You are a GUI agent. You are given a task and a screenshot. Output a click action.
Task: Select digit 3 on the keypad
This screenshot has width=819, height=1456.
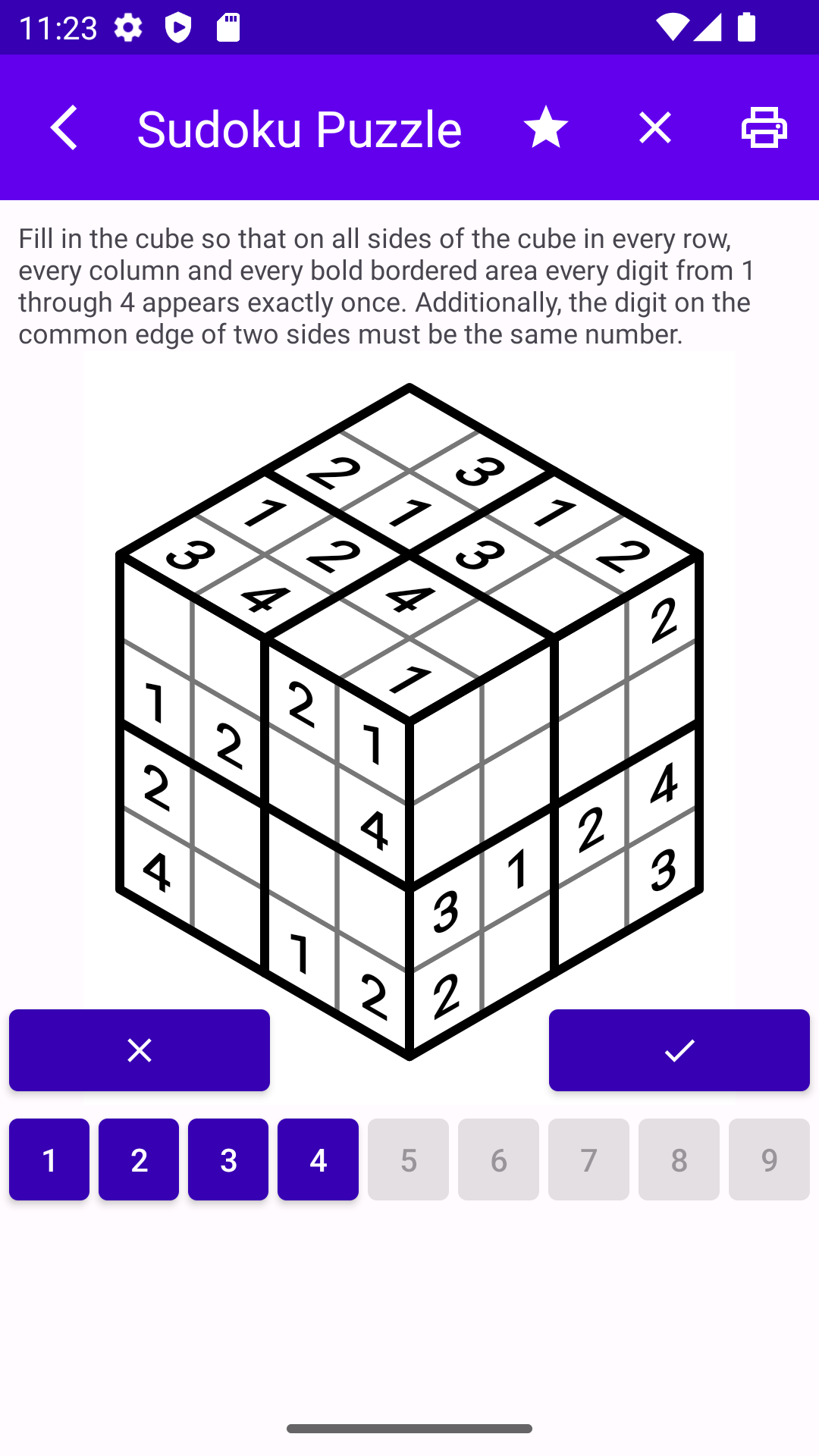[x=227, y=1159]
